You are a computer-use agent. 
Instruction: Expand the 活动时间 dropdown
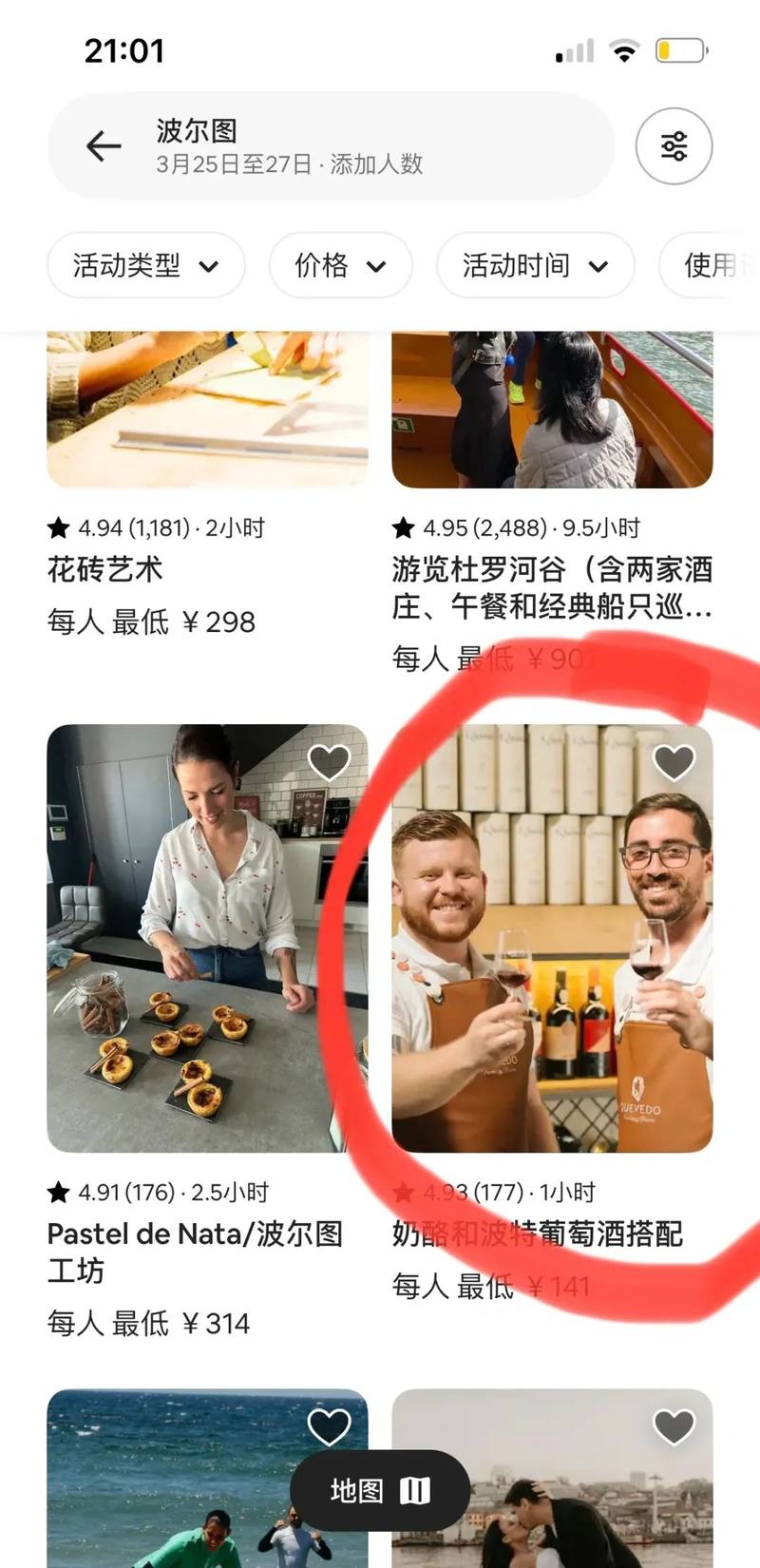[x=535, y=265]
